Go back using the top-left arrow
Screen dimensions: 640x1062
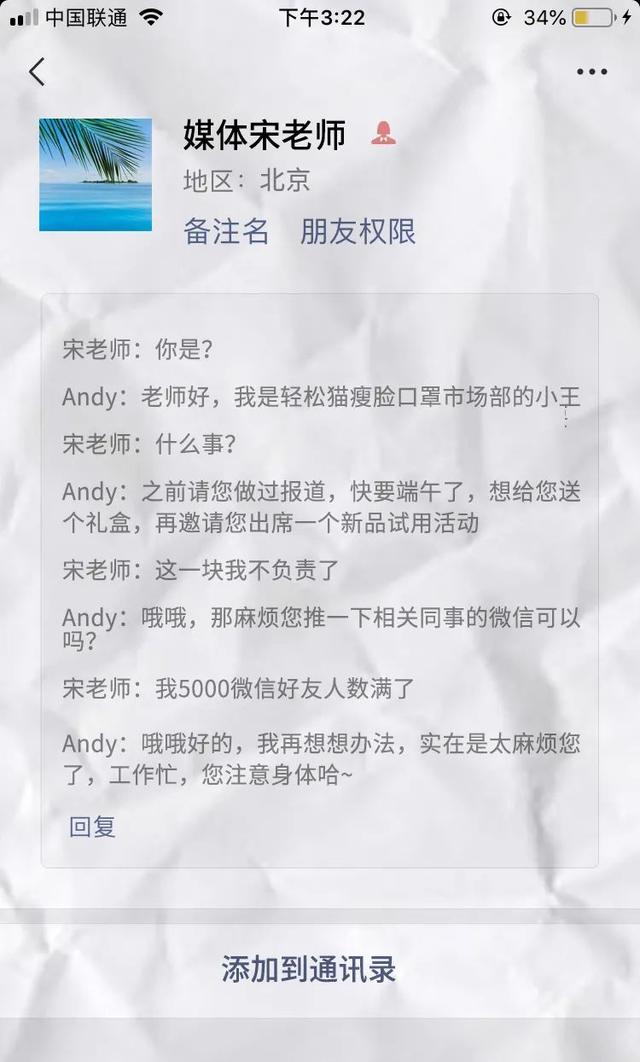tap(37, 72)
